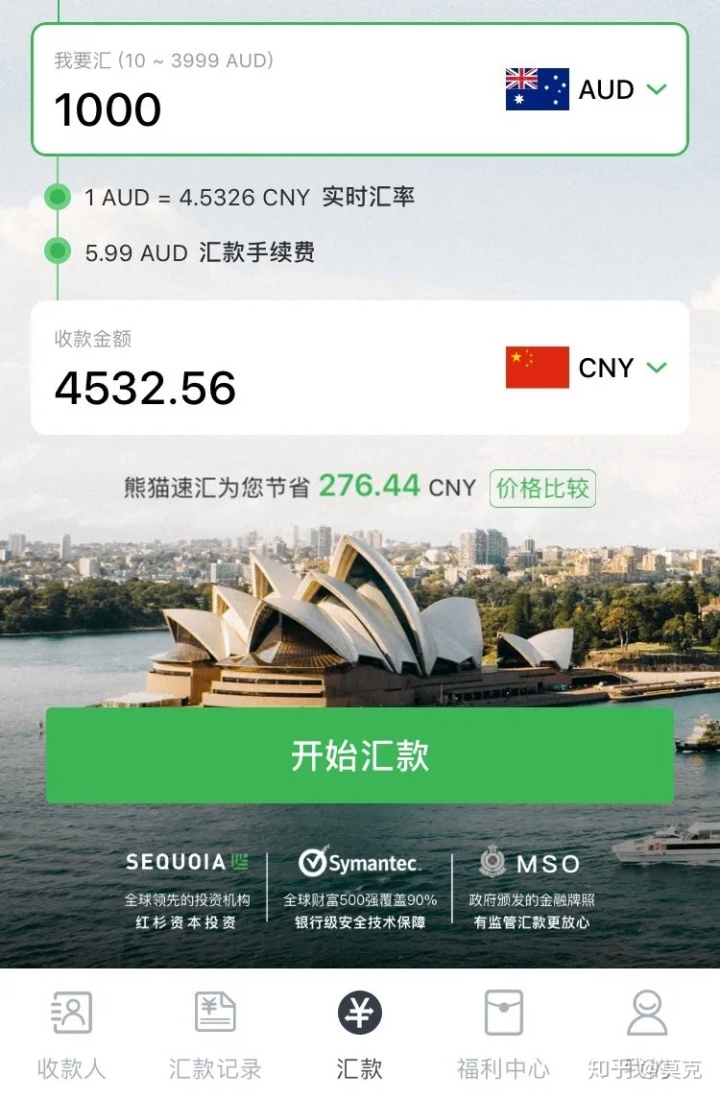Open the CNY currency dropdown
The image size is (720, 1099).
(x=586, y=368)
